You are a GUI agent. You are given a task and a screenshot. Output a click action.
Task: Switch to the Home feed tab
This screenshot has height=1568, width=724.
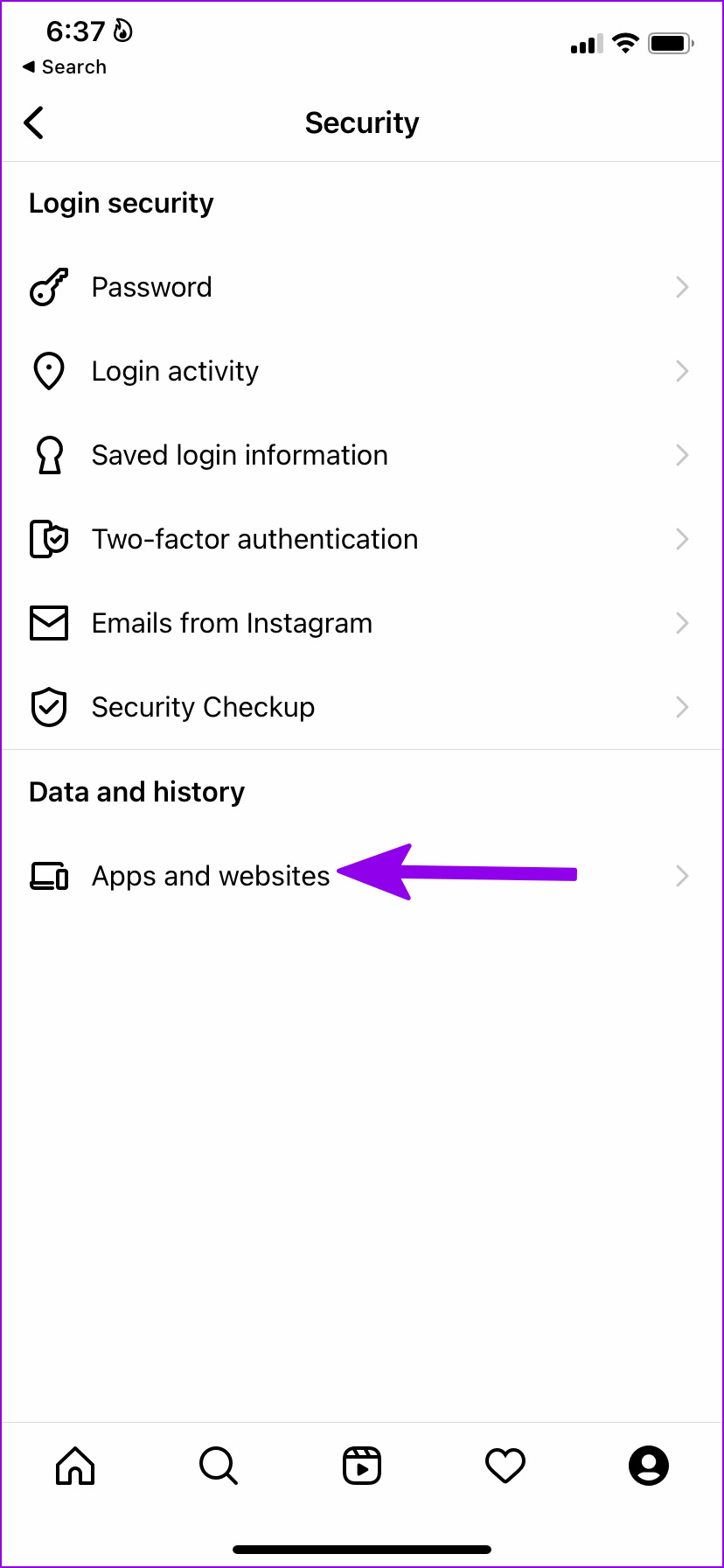click(x=75, y=1466)
